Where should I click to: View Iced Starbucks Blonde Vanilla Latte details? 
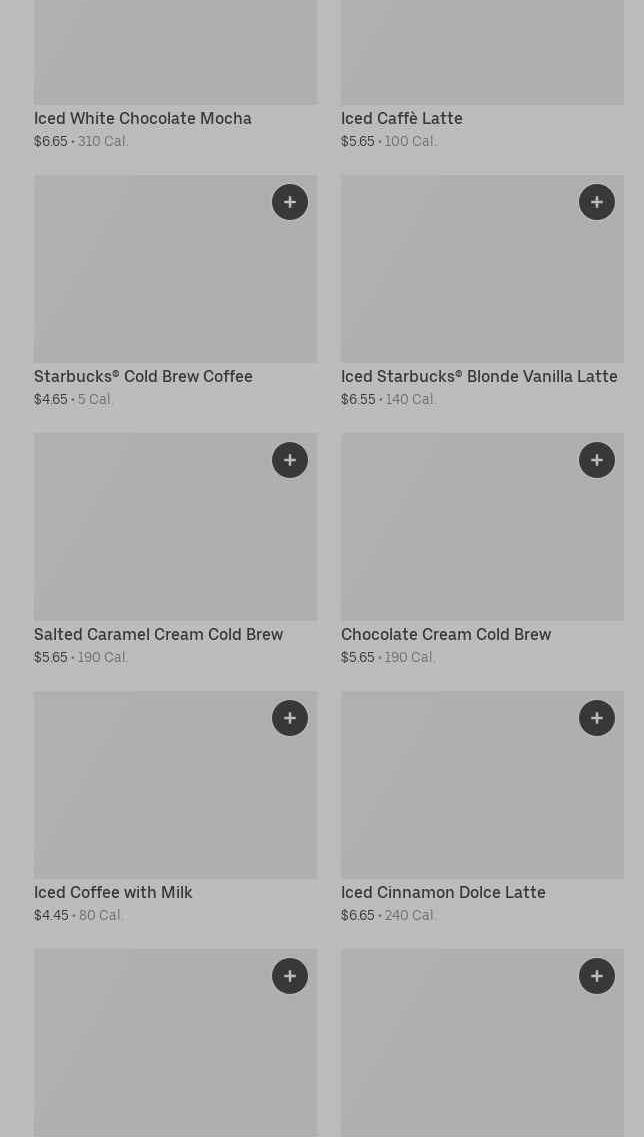coord(479,376)
